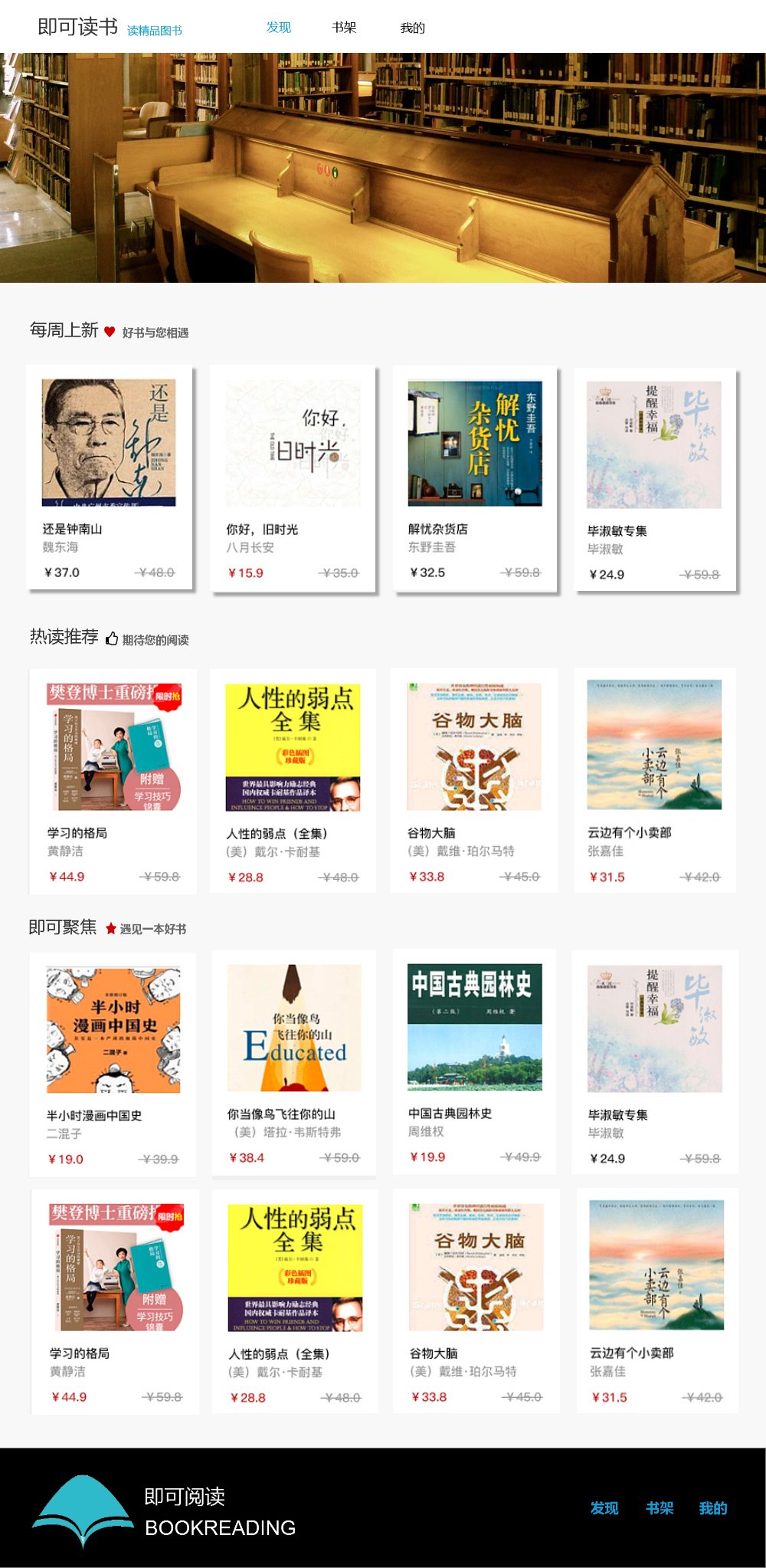Tap the 书架 link in the footer
This screenshot has height=1568, width=766.
click(659, 1508)
